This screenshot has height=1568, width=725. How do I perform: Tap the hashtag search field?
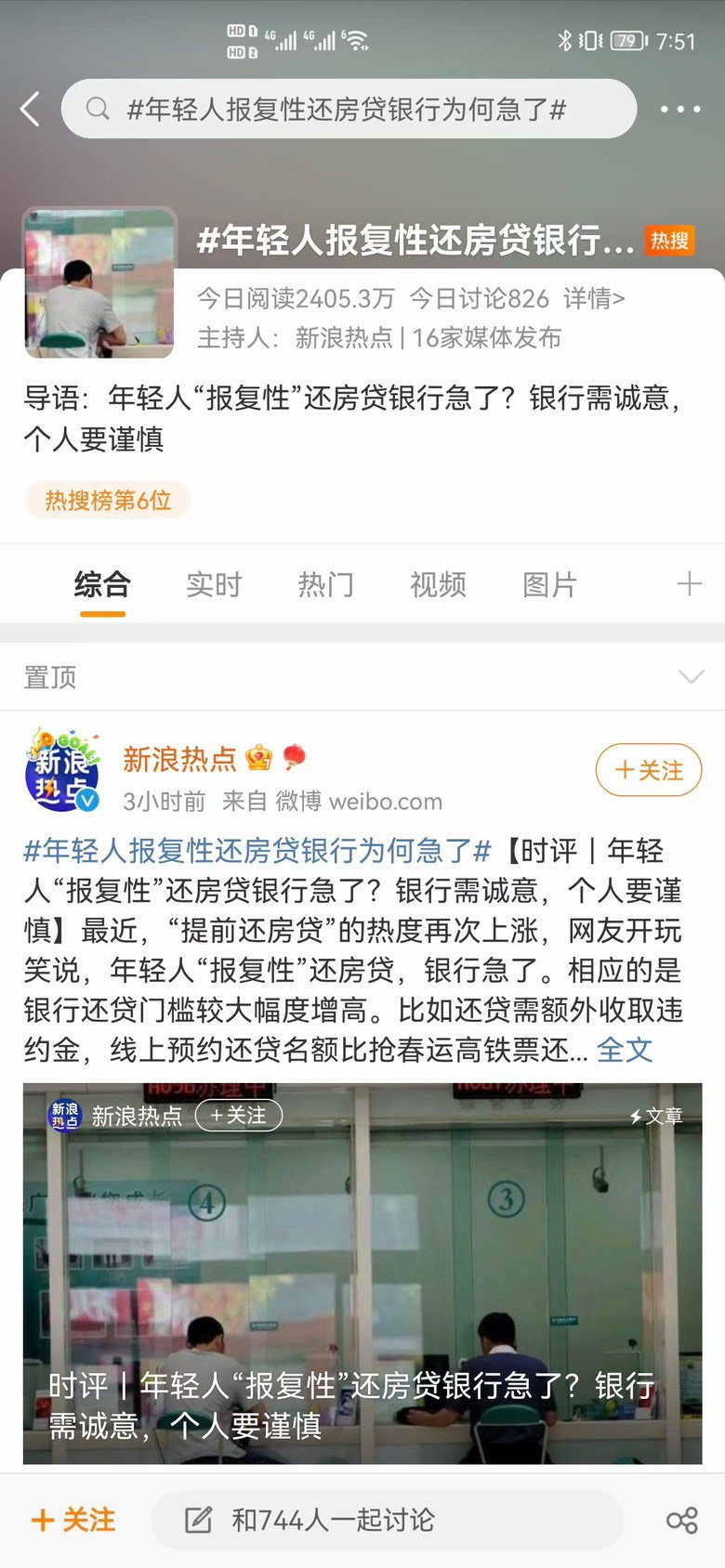pyautogui.click(x=349, y=110)
